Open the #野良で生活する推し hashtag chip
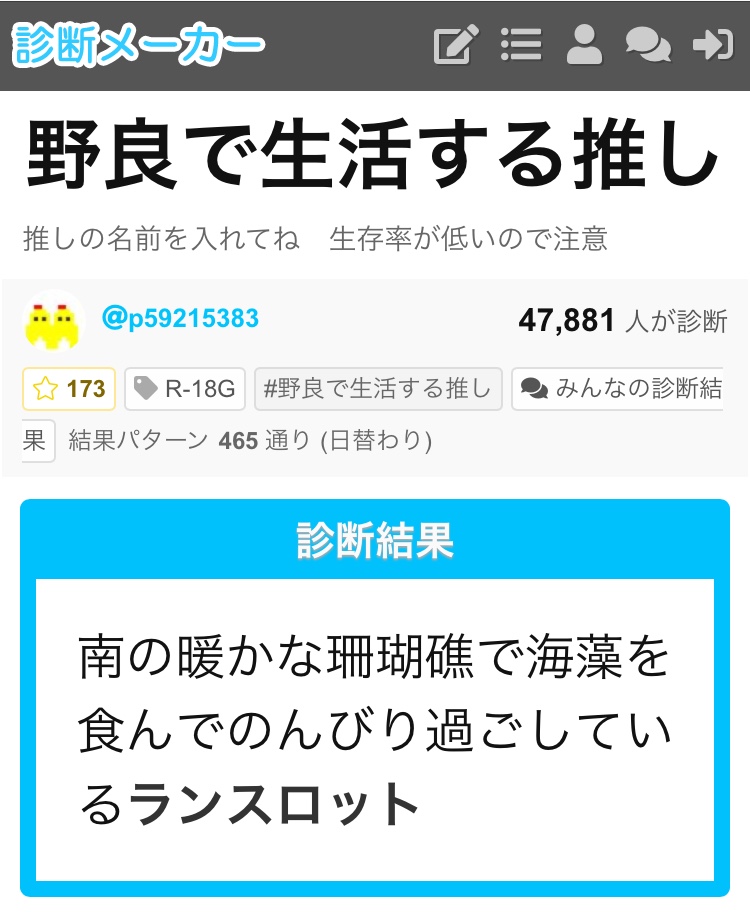This screenshot has width=750, height=912. [x=377, y=389]
